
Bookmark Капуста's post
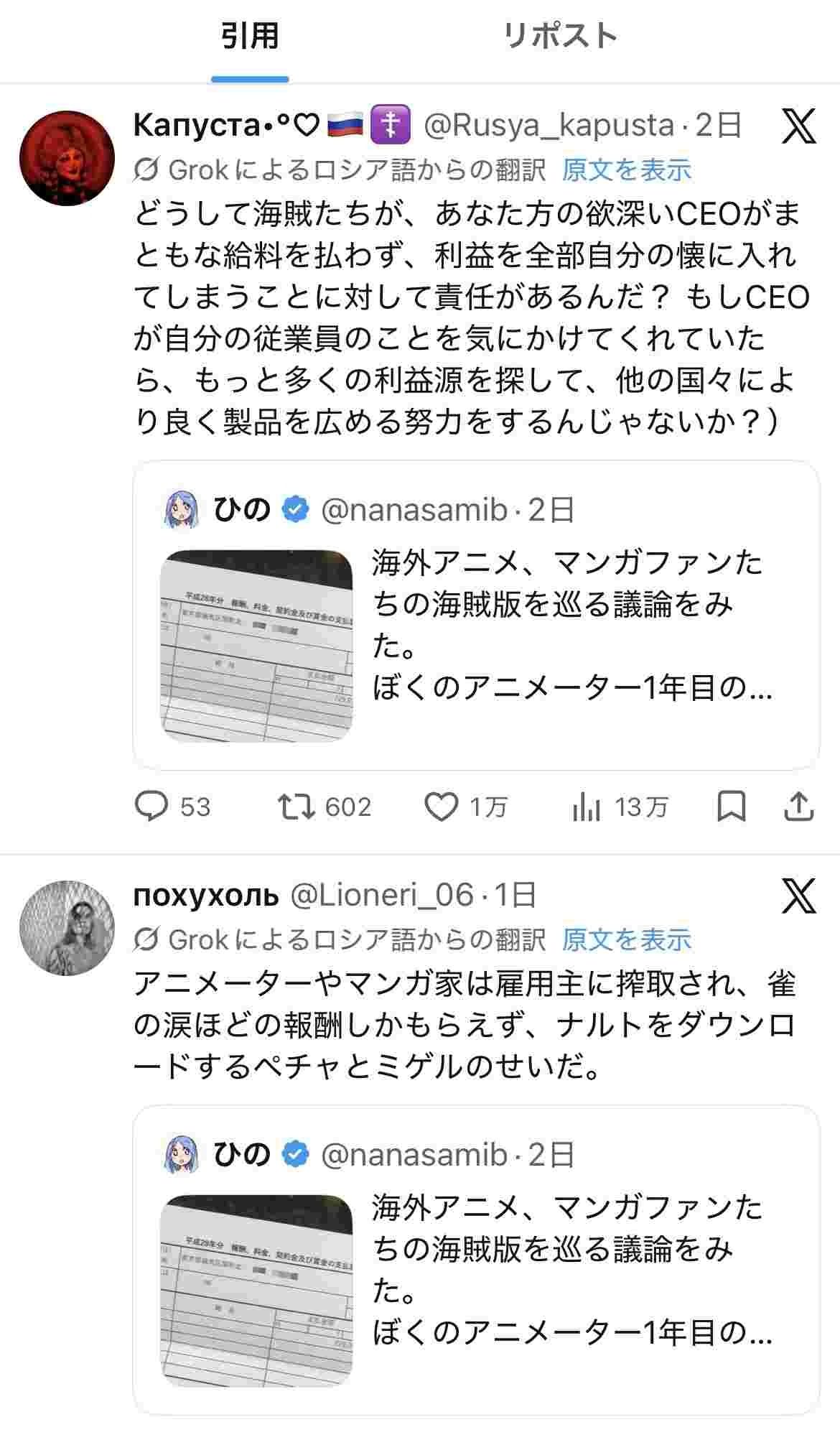[731, 807]
